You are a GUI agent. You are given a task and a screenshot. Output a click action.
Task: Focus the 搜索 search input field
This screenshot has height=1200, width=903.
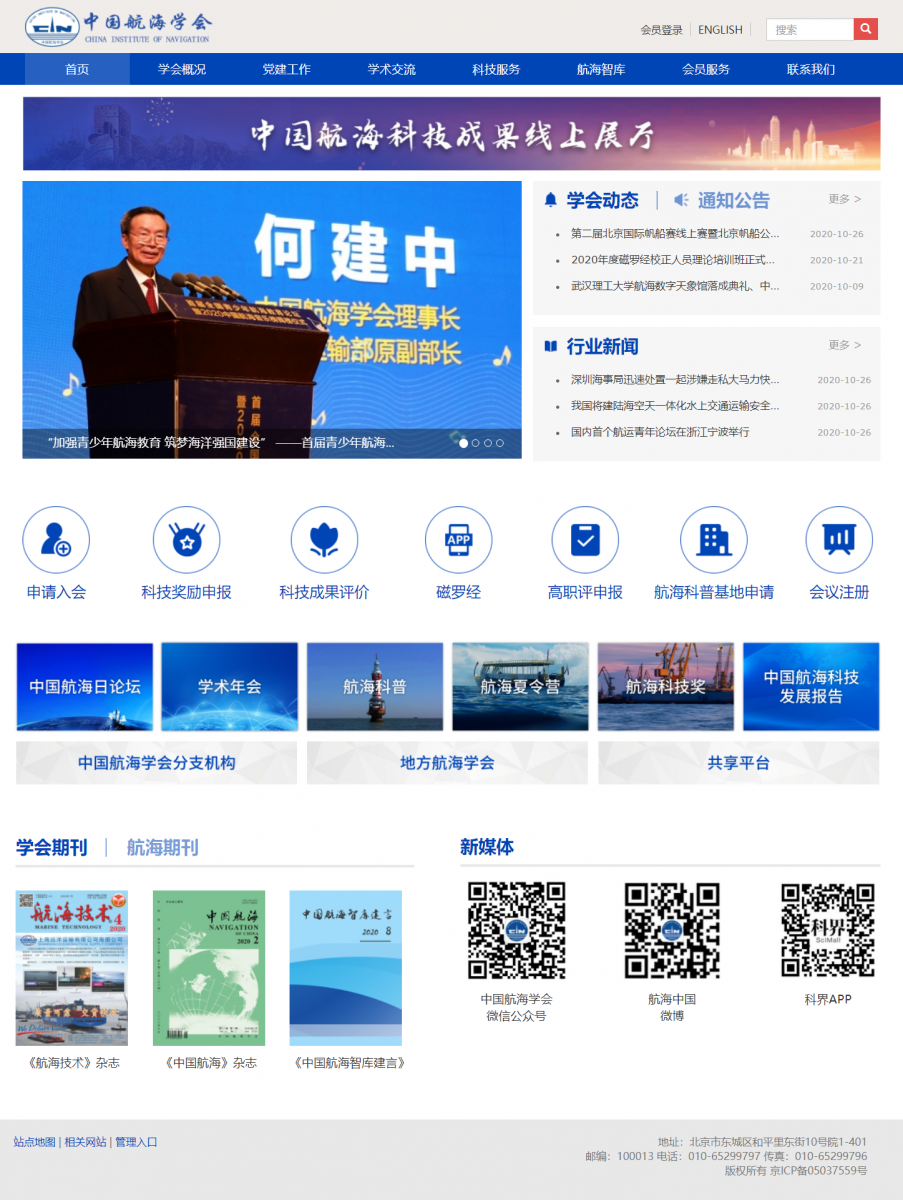click(x=810, y=30)
